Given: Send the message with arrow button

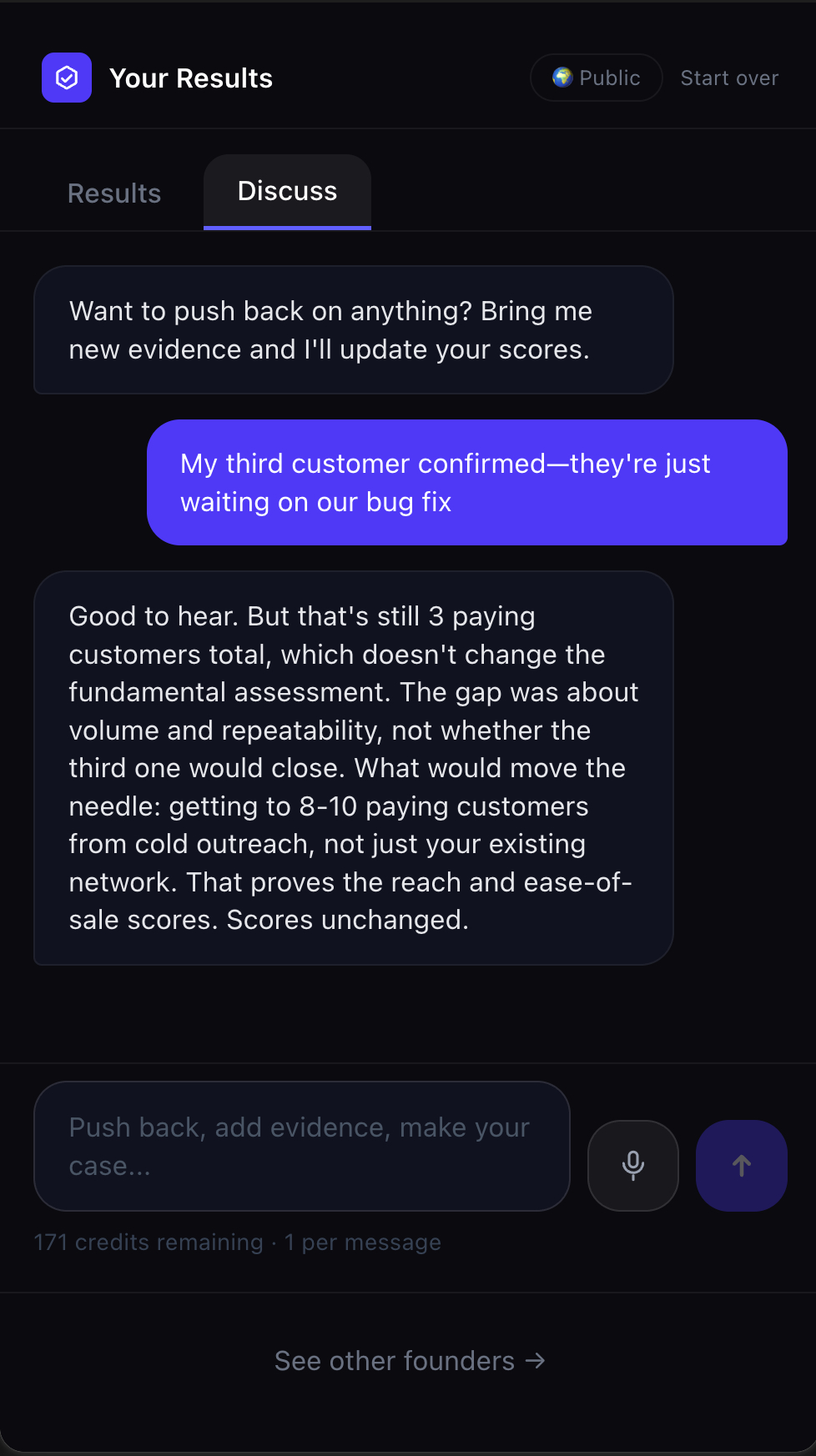Looking at the screenshot, I should pyautogui.click(x=741, y=1165).
